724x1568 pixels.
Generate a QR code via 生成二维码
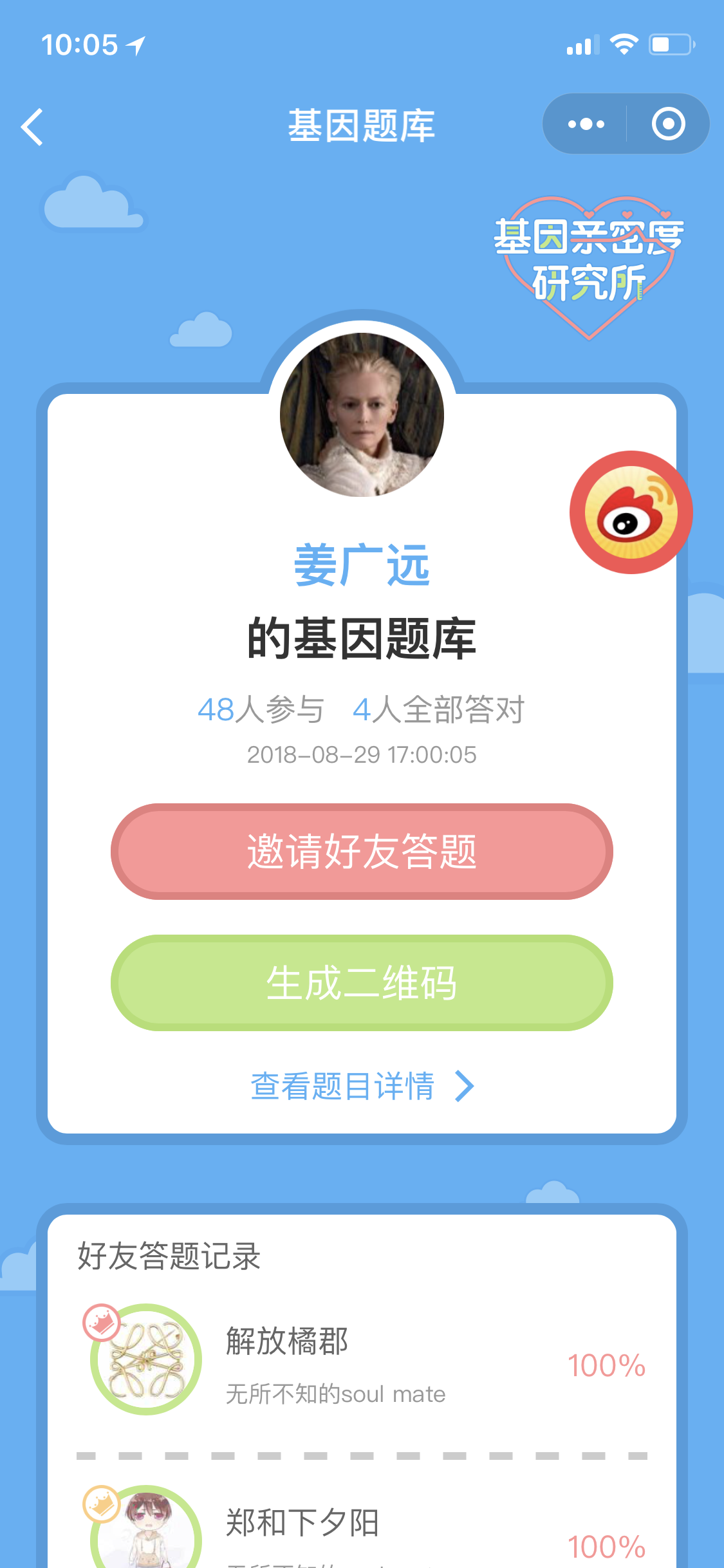point(362,982)
